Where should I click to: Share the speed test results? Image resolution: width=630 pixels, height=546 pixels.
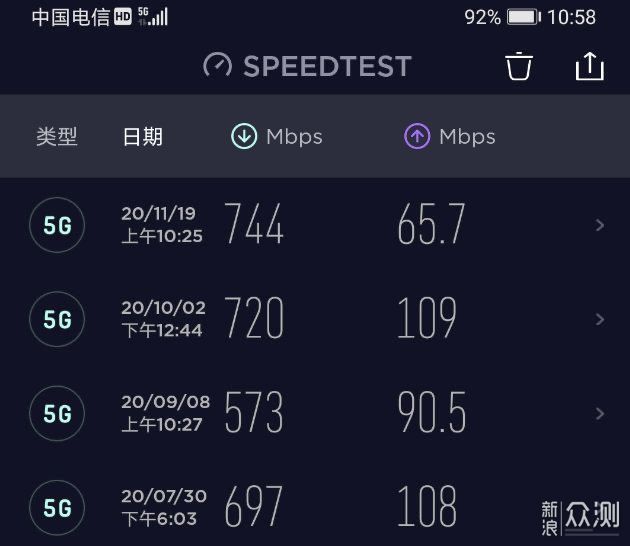coord(590,66)
